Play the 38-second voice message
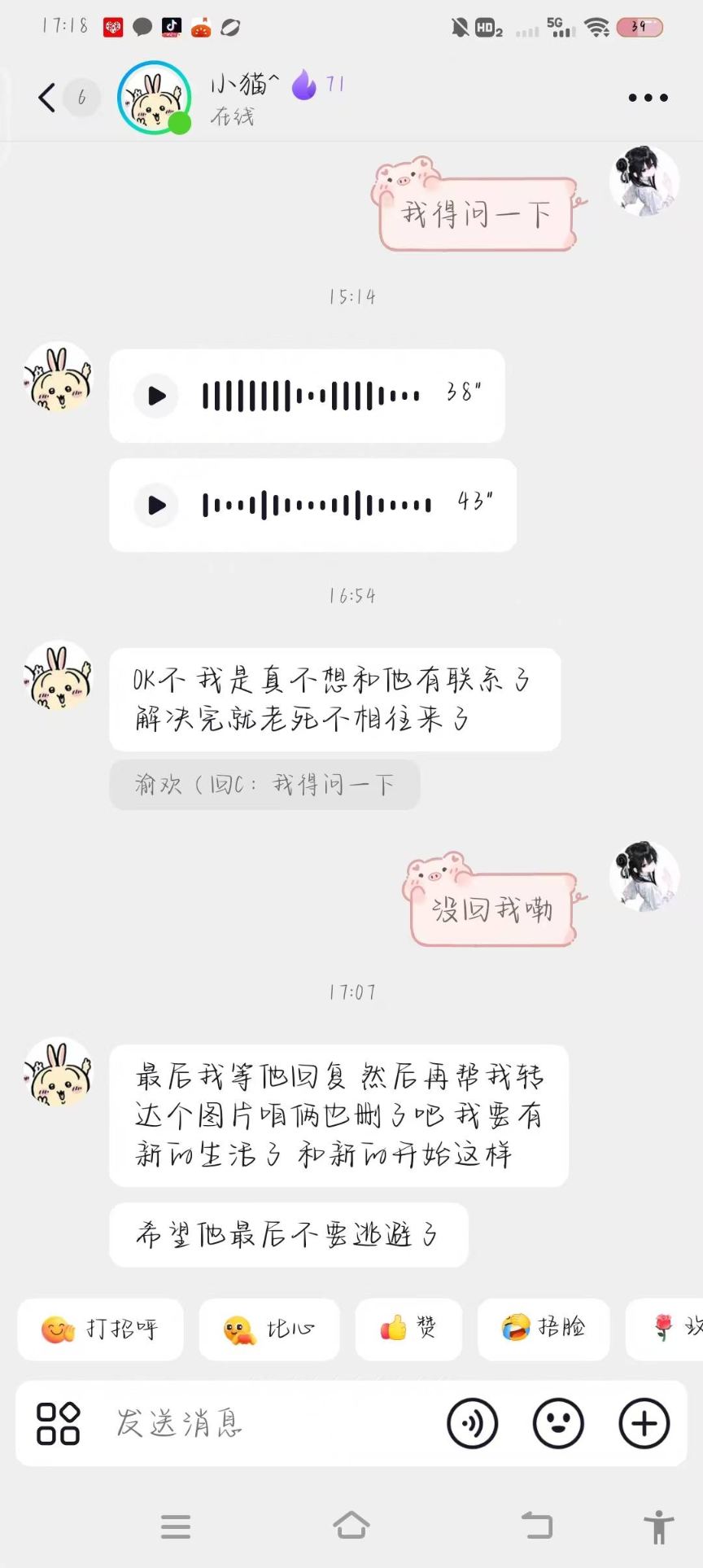This screenshot has height=1568, width=703. [x=156, y=396]
